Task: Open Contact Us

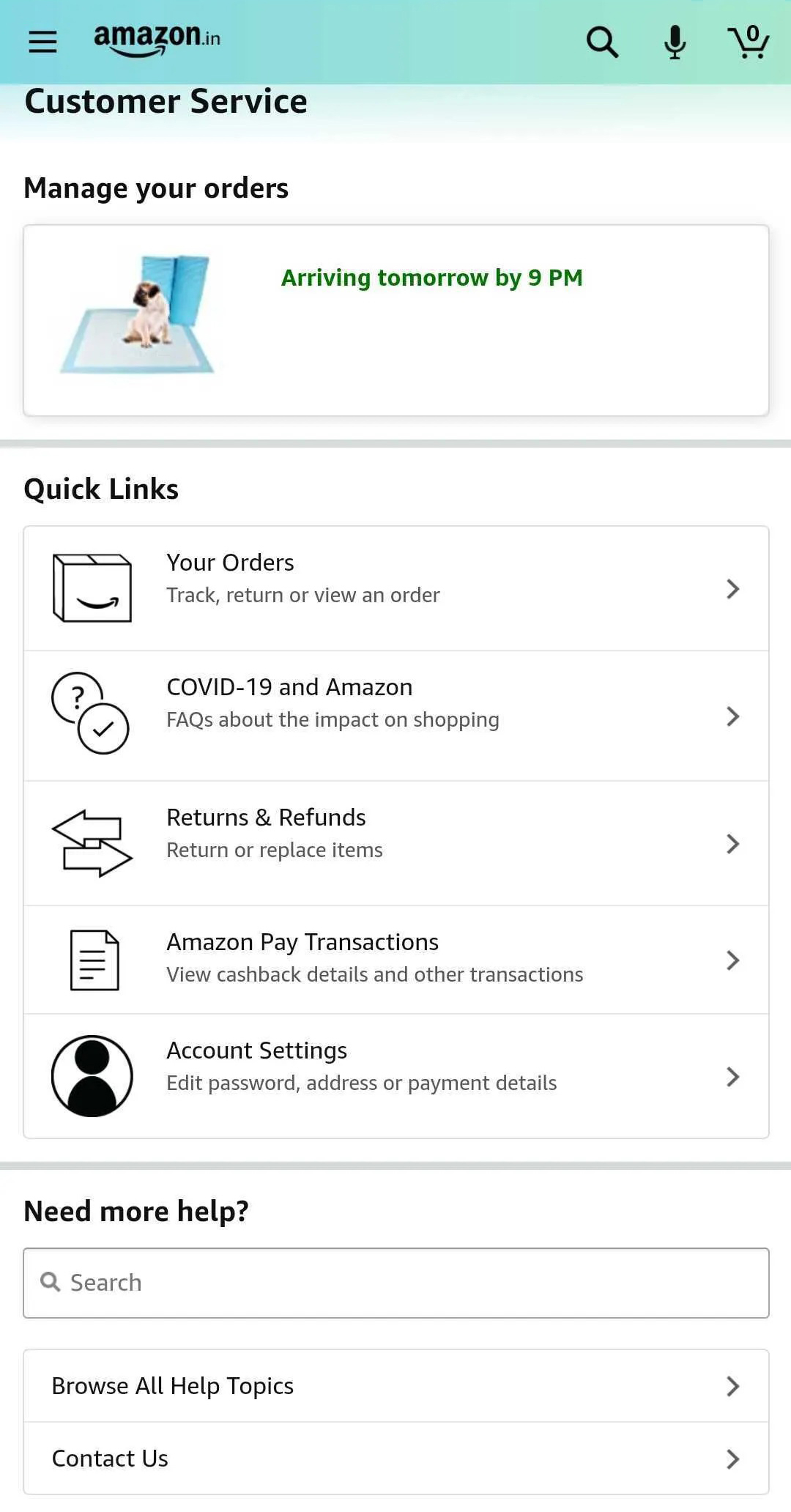Action: pyautogui.click(x=395, y=1459)
